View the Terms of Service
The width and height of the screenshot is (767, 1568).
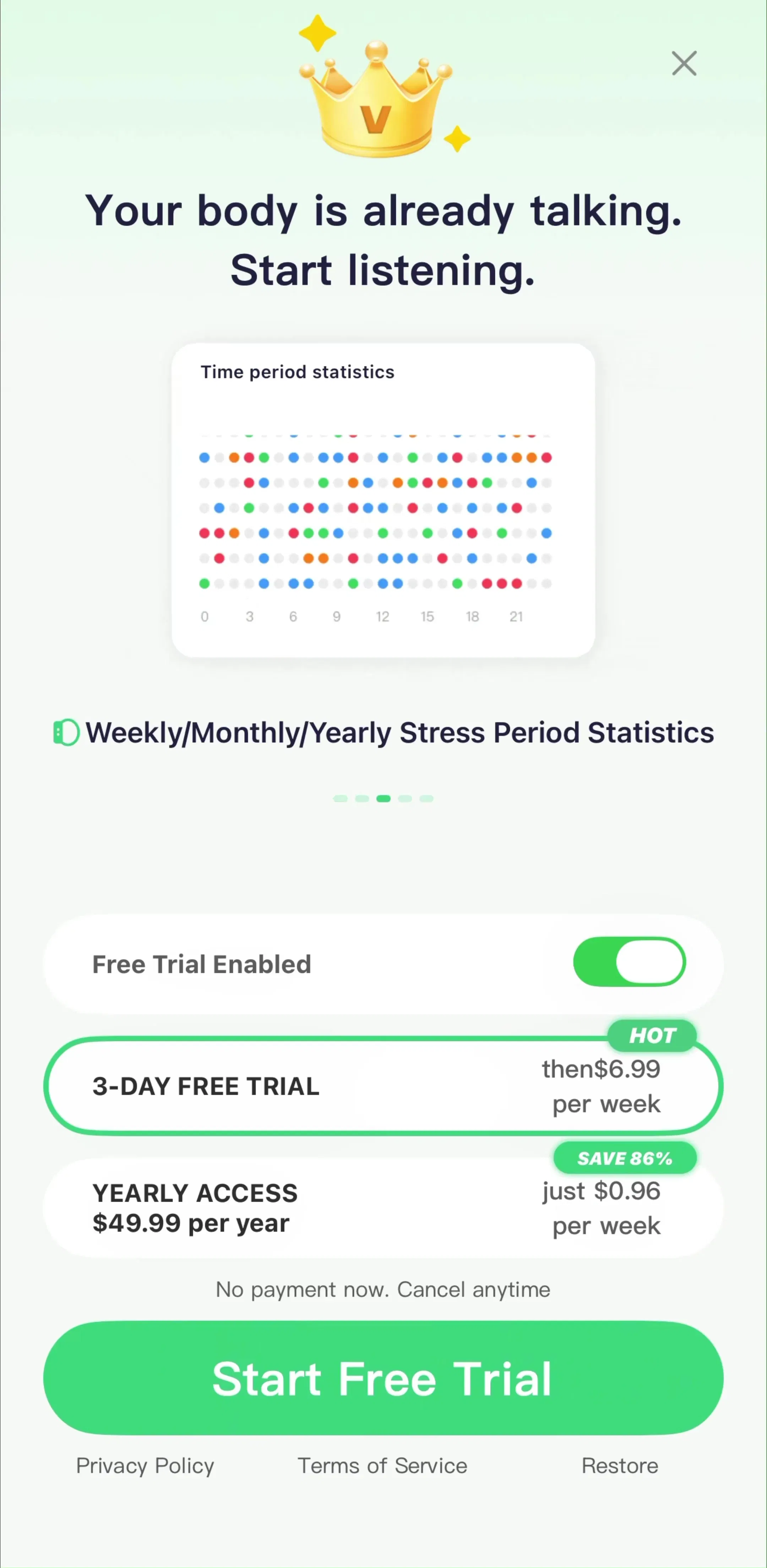382,1466
